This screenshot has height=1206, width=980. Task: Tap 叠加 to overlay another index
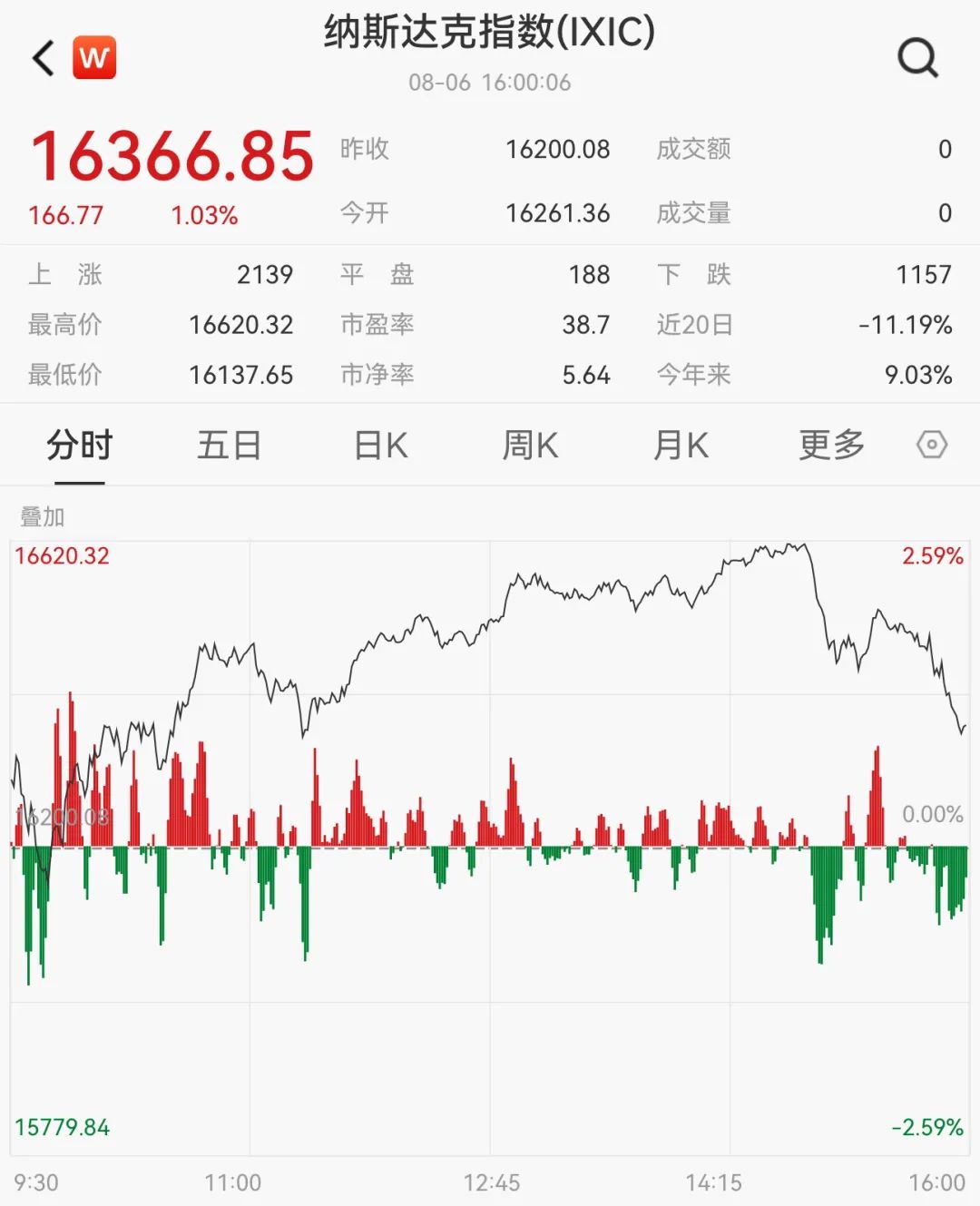click(42, 516)
